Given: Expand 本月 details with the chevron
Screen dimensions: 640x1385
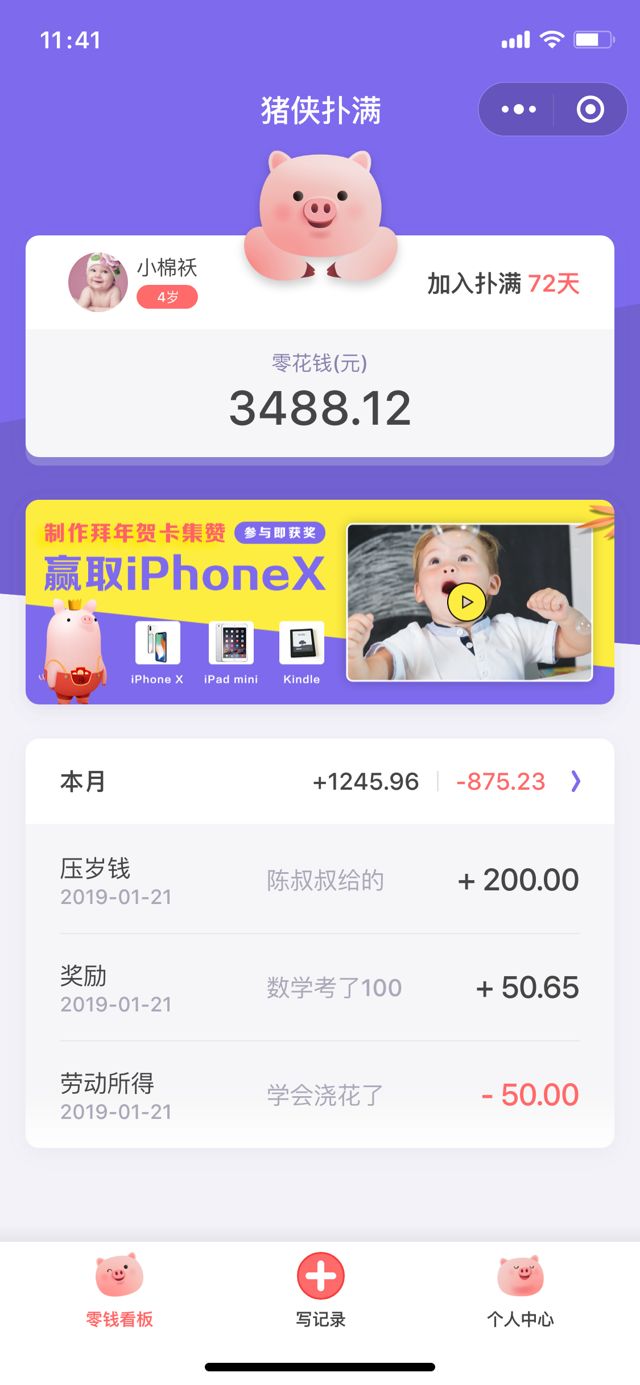Looking at the screenshot, I should point(576,782).
